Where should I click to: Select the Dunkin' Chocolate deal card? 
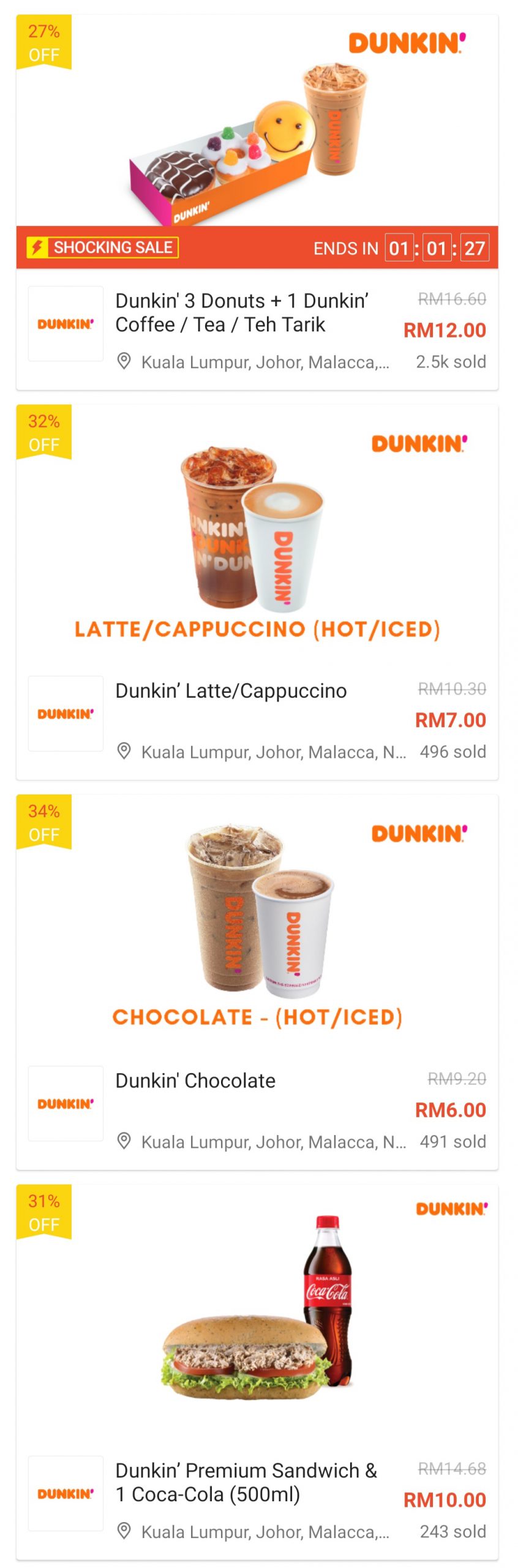click(x=195, y=1080)
